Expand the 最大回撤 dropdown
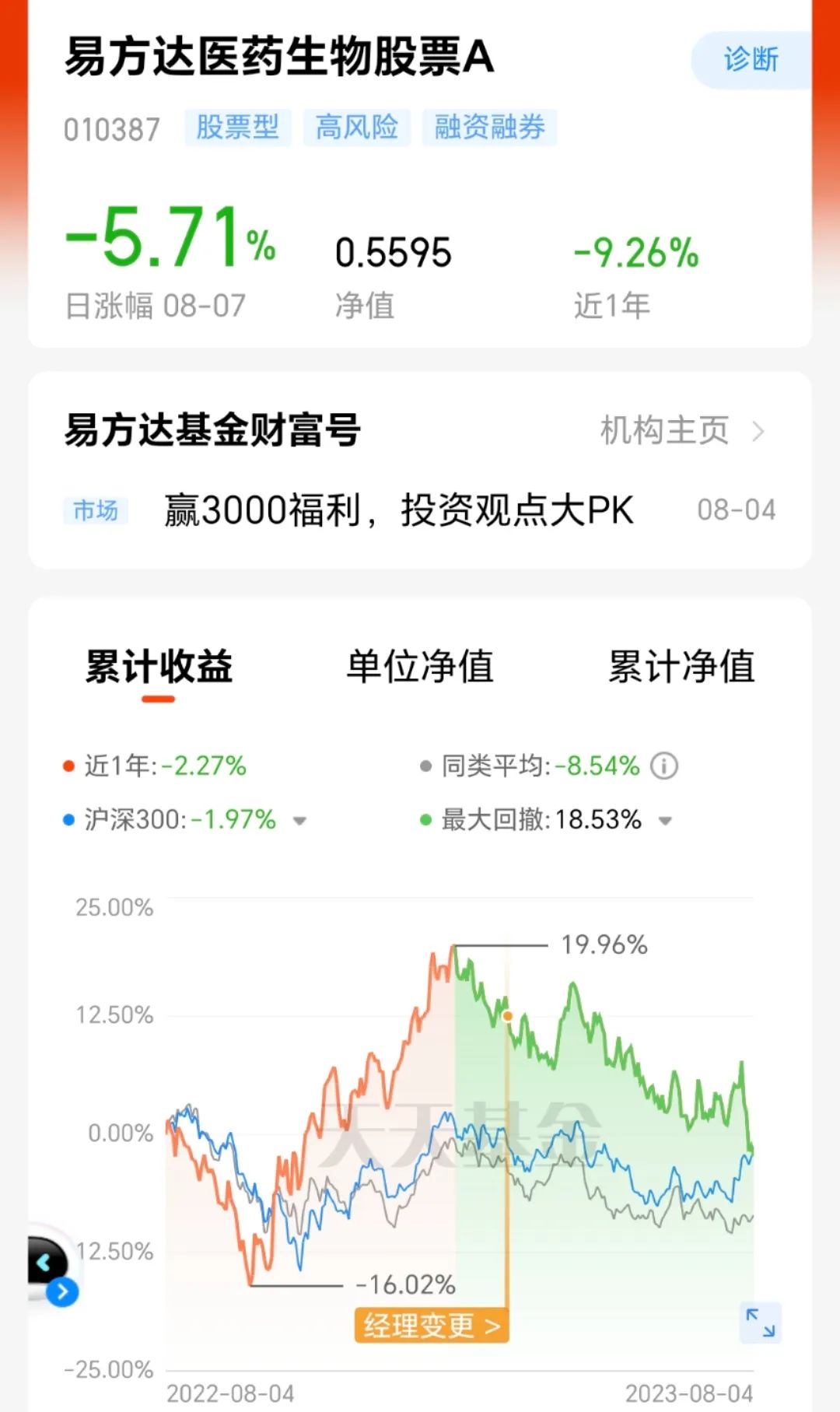 (x=665, y=820)
